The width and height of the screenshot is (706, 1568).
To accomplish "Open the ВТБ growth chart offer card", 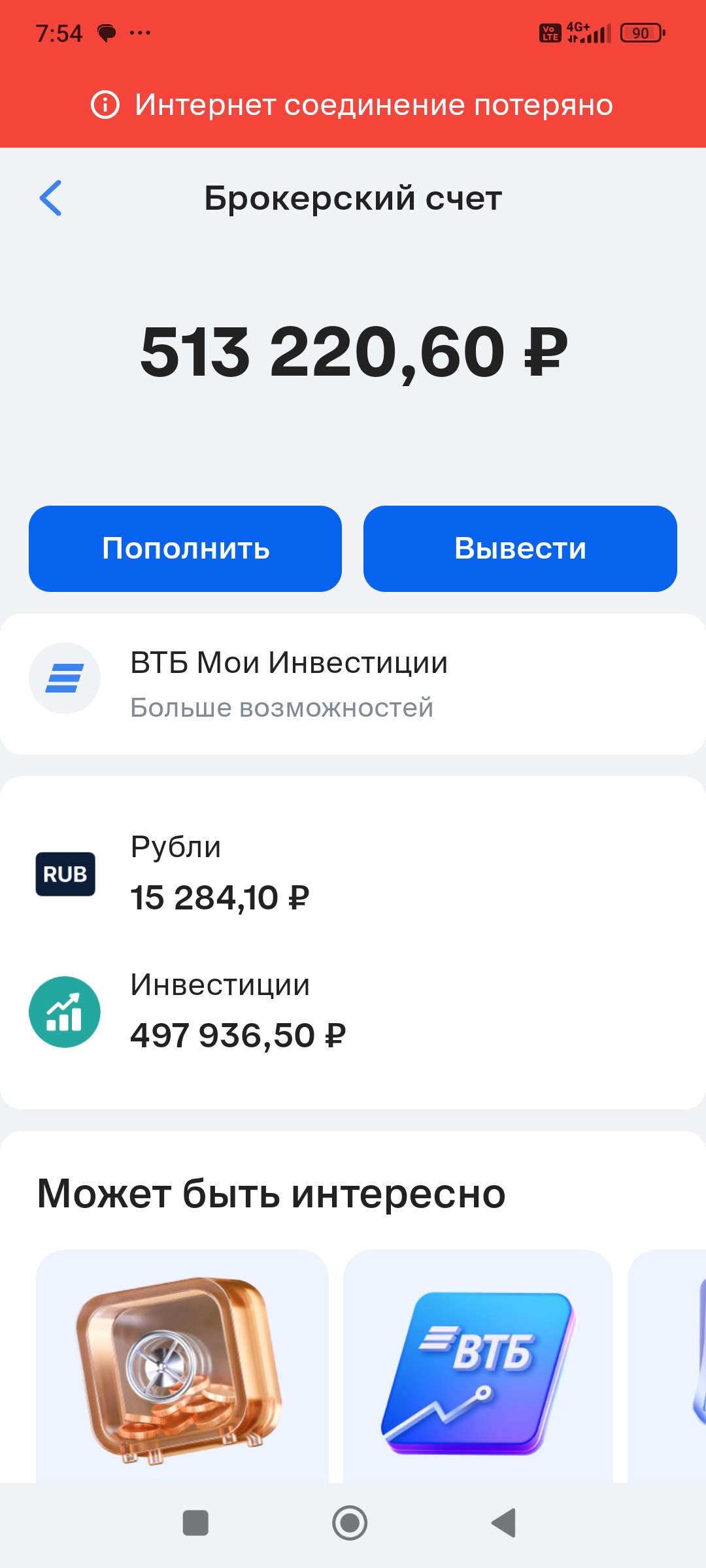I will [478, 1367].
